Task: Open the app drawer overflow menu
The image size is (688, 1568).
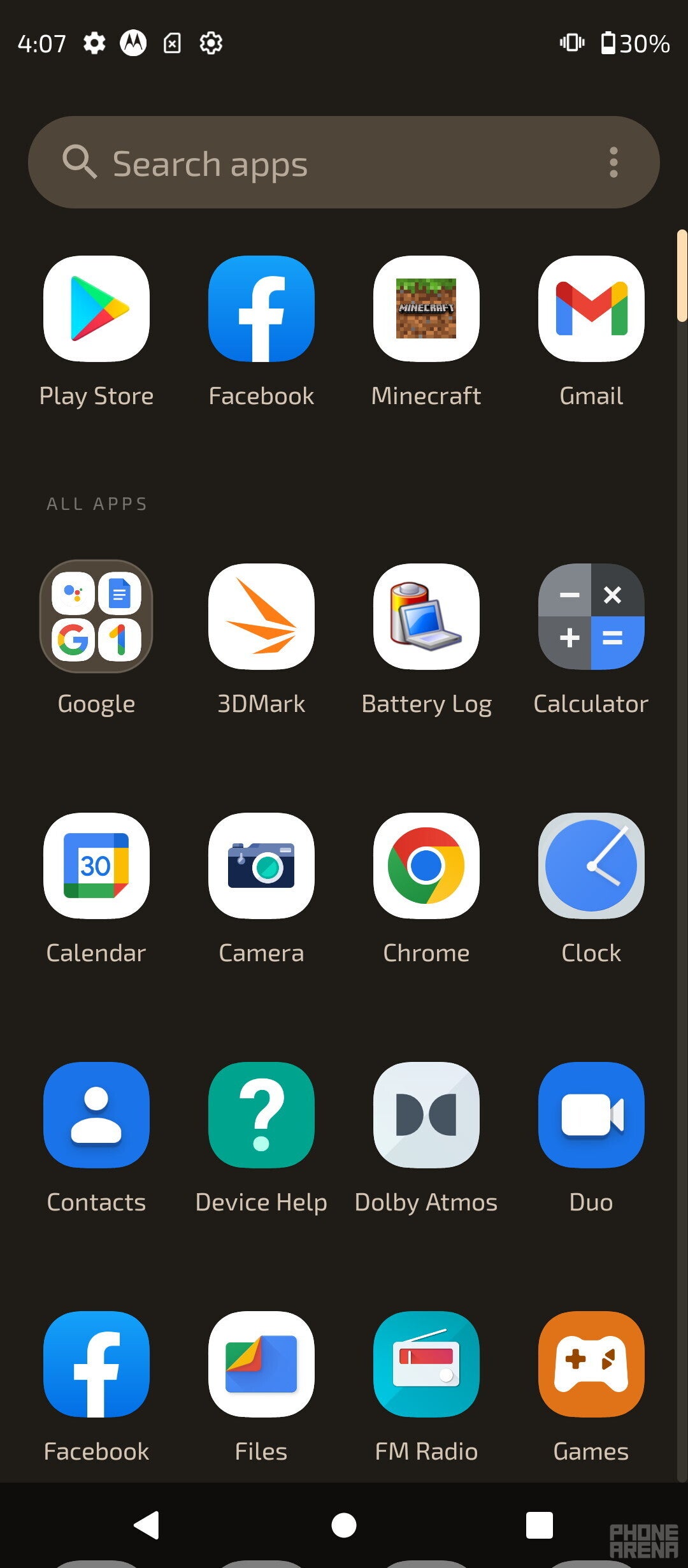Action: coord(613,163)
